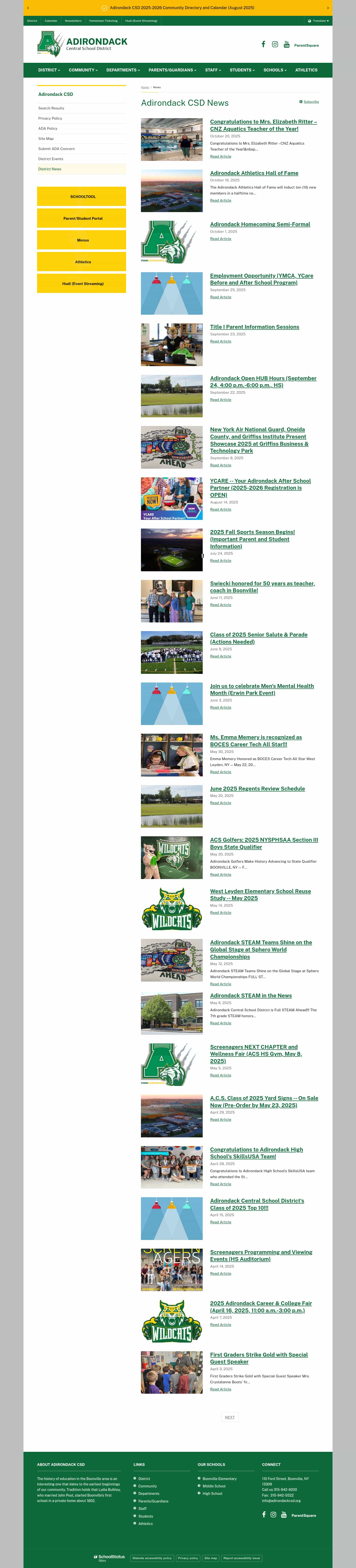
Task: Open Title I Parent Information Sessions article
Action: tap(254, 327)
